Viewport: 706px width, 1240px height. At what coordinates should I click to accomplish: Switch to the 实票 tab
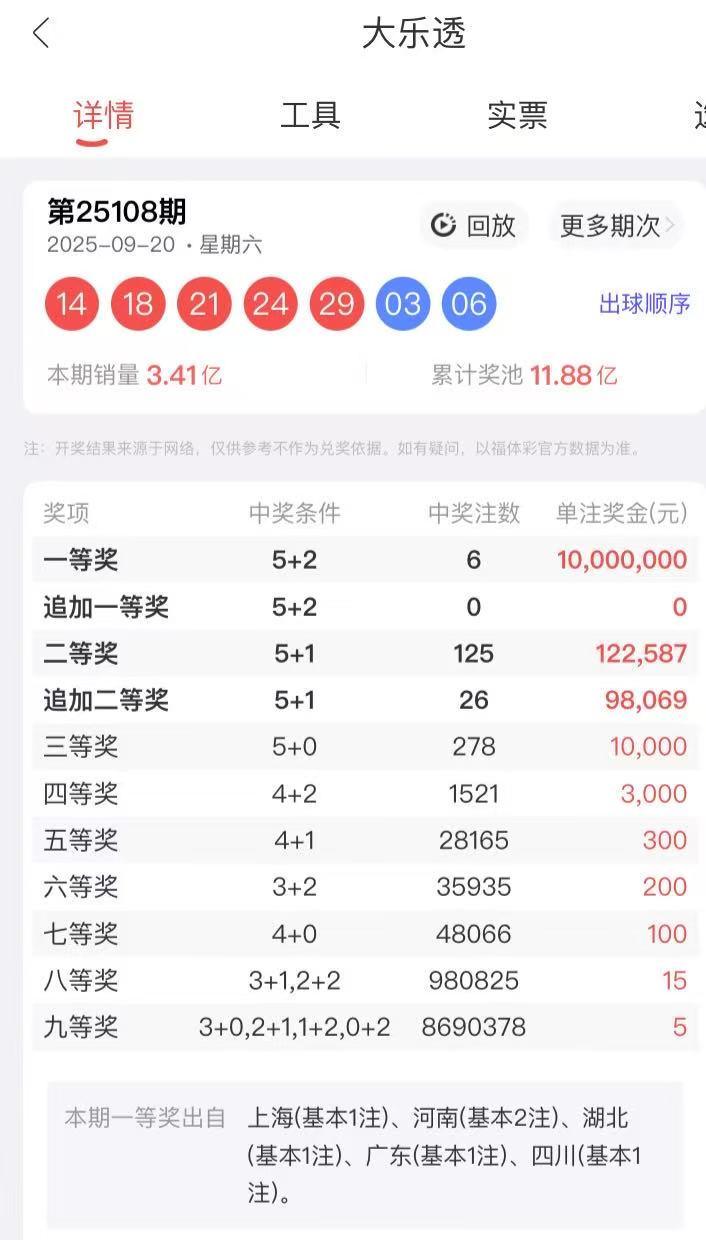pos(517,115)
